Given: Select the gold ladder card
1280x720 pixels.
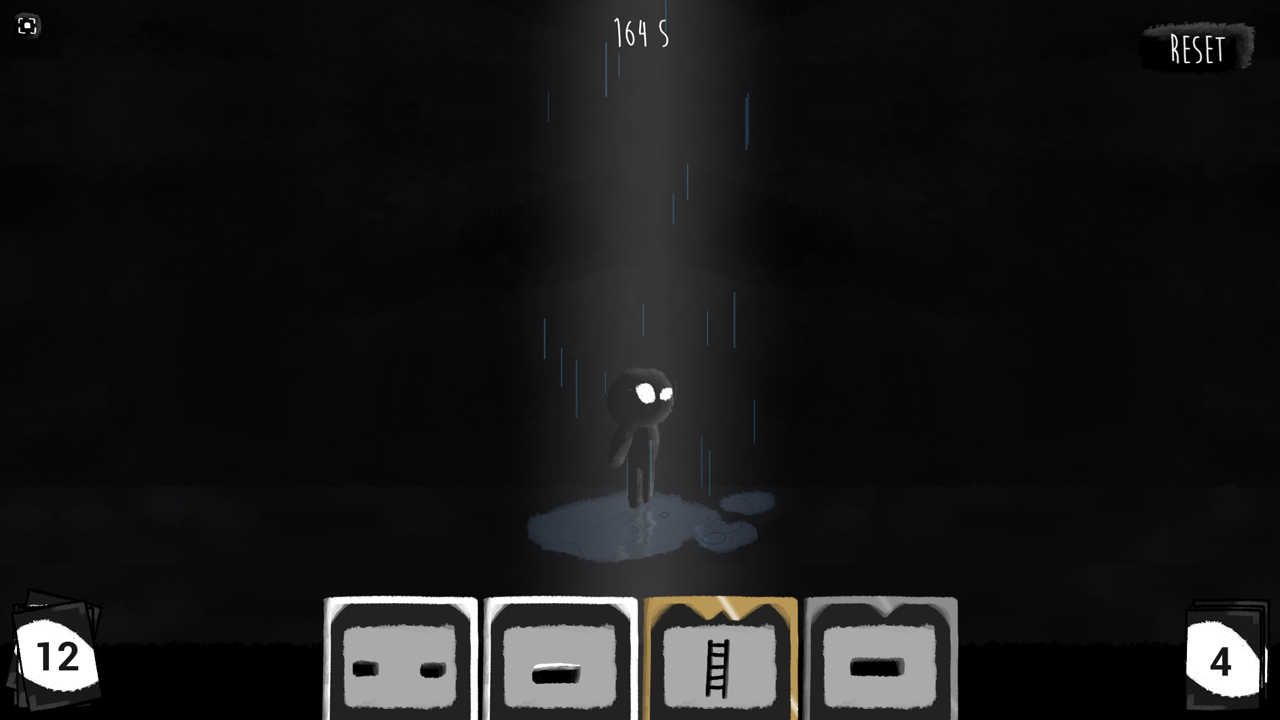Looking at the screenshot, I should tap(720, 658).
